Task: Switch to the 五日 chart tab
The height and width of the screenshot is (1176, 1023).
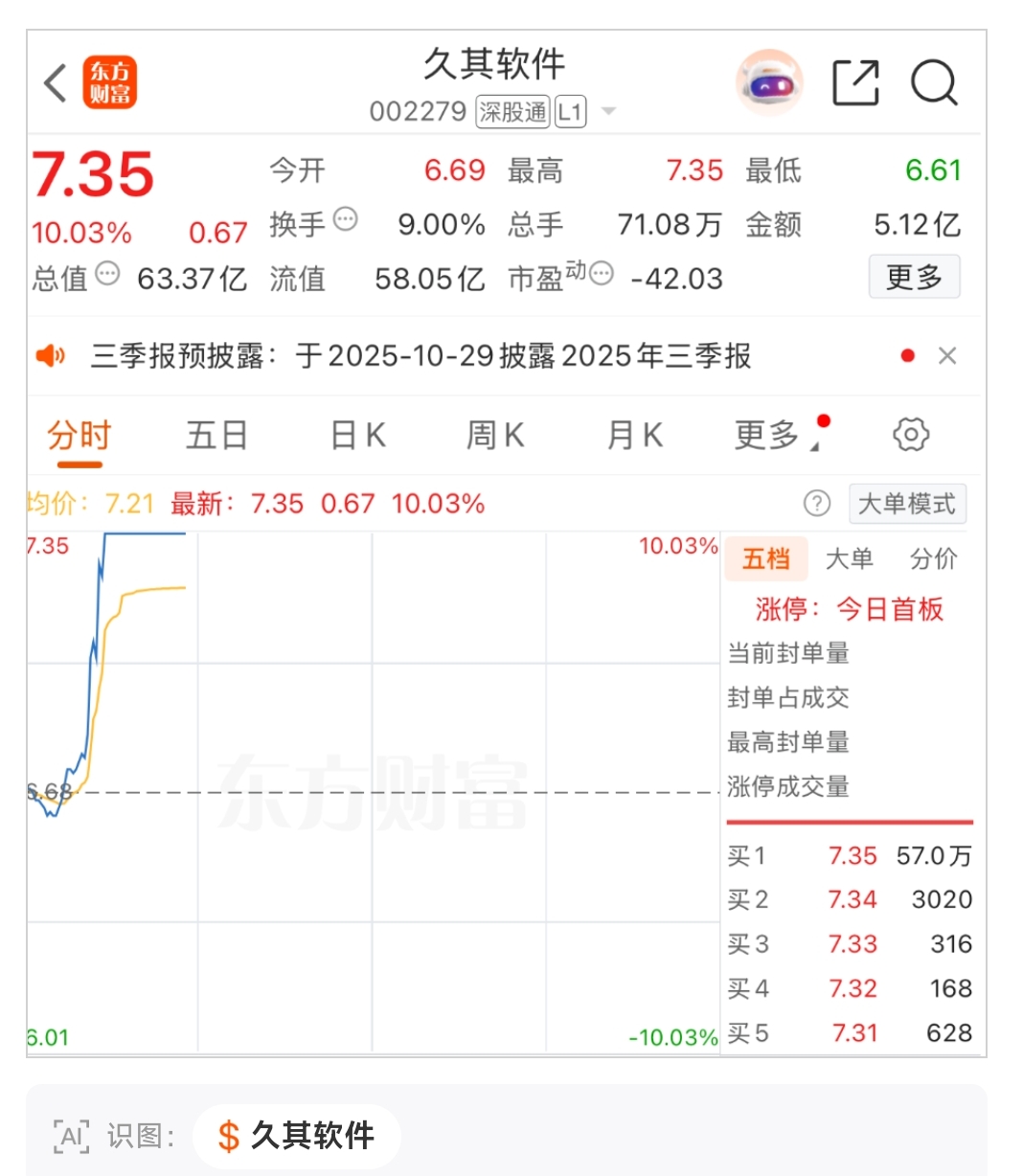Action: pos(216,435)
